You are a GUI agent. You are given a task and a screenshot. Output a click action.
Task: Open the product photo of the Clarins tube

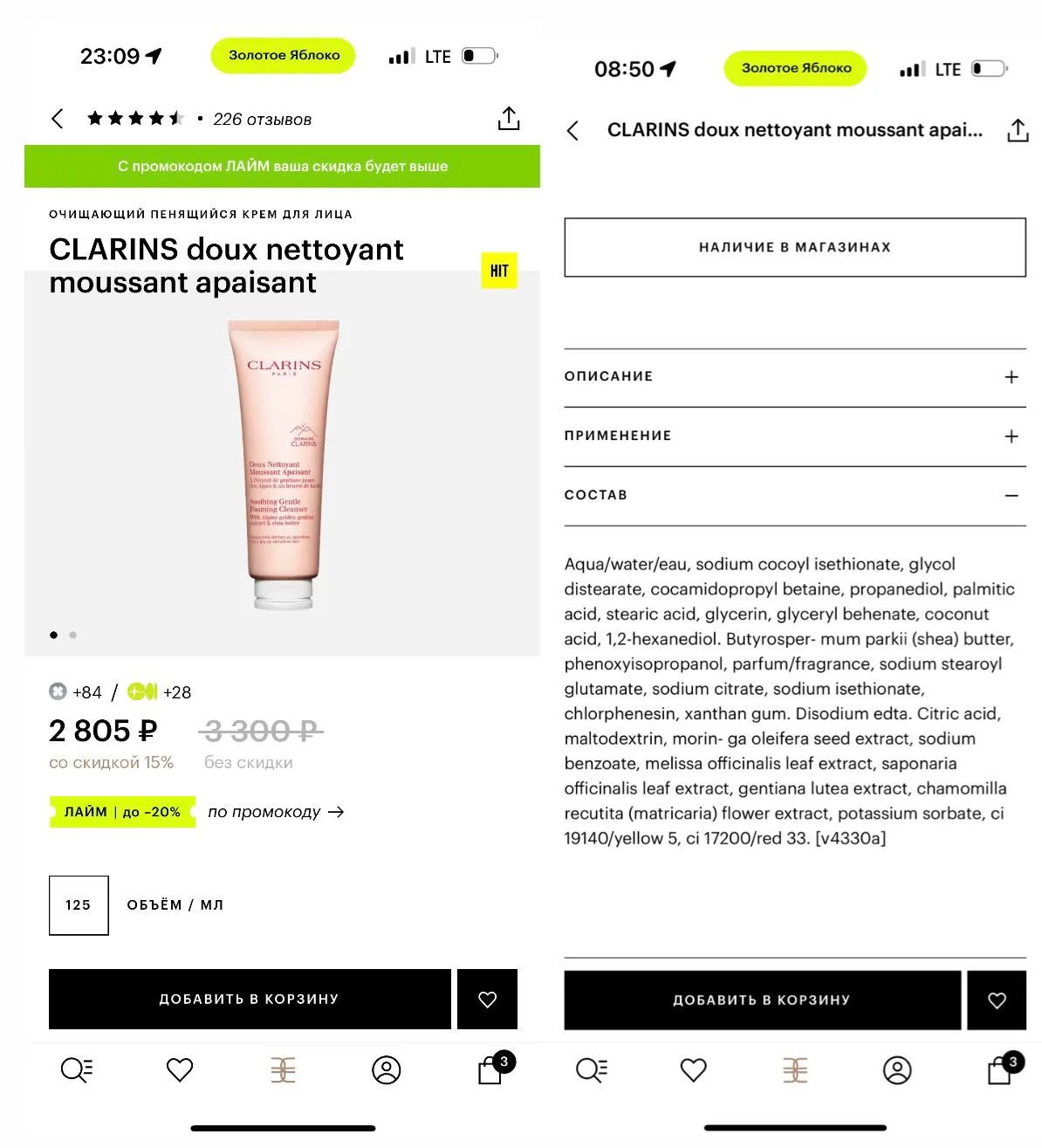[x=284, y=464]
